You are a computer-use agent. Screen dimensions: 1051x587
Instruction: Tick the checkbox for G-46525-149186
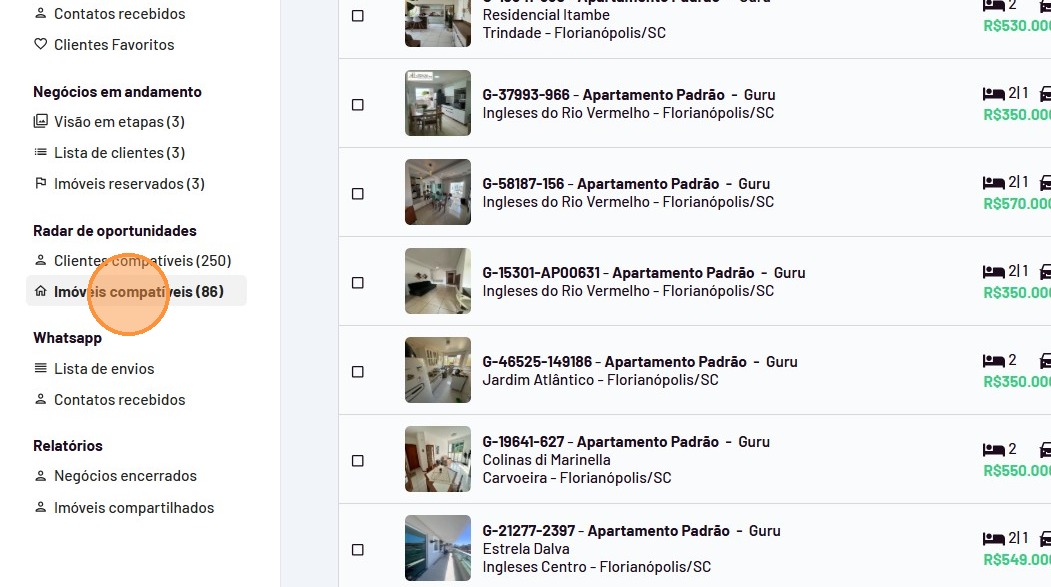(358, 372)
